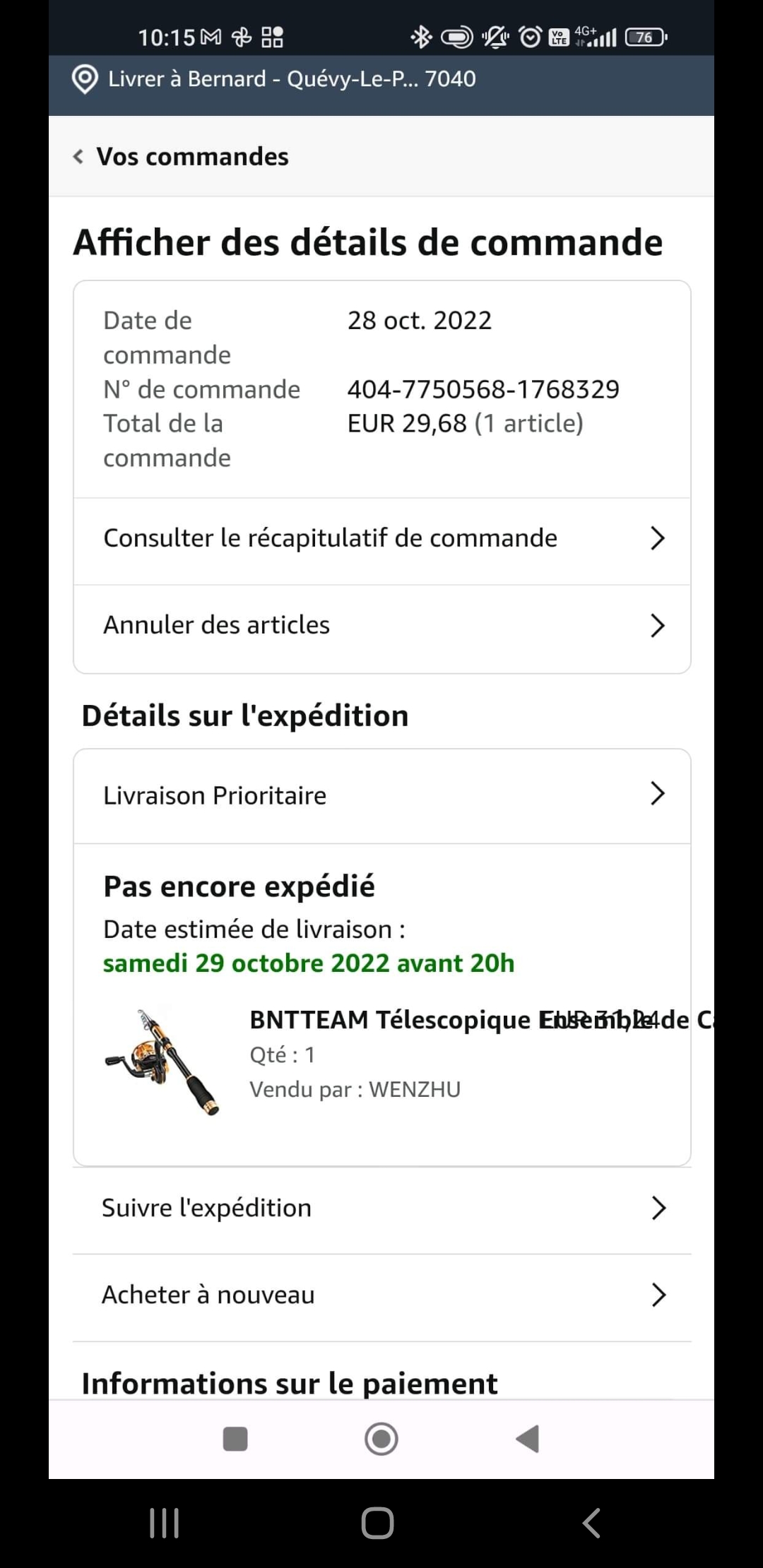Tap the system home button

[378, 1523]
